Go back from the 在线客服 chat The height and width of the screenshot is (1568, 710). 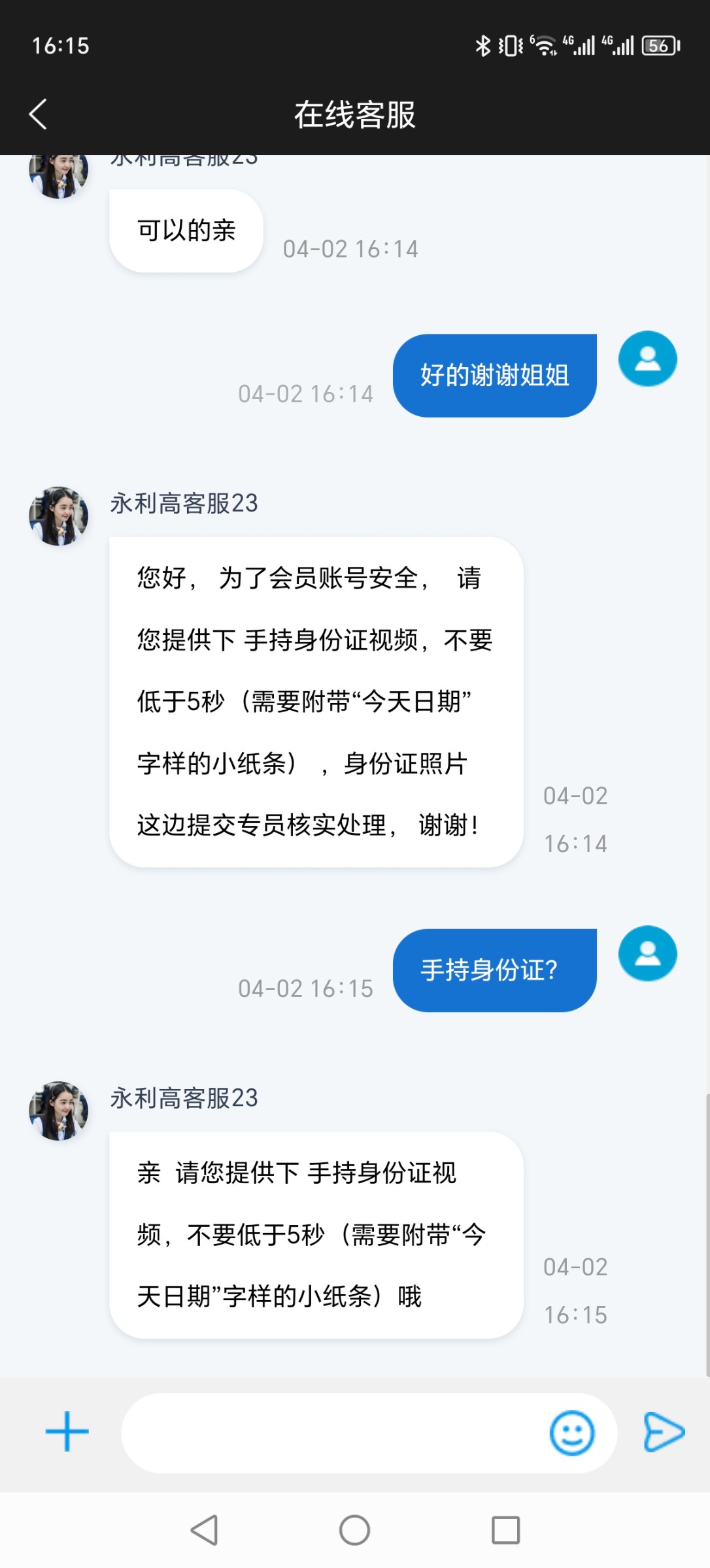coord(39,114)
